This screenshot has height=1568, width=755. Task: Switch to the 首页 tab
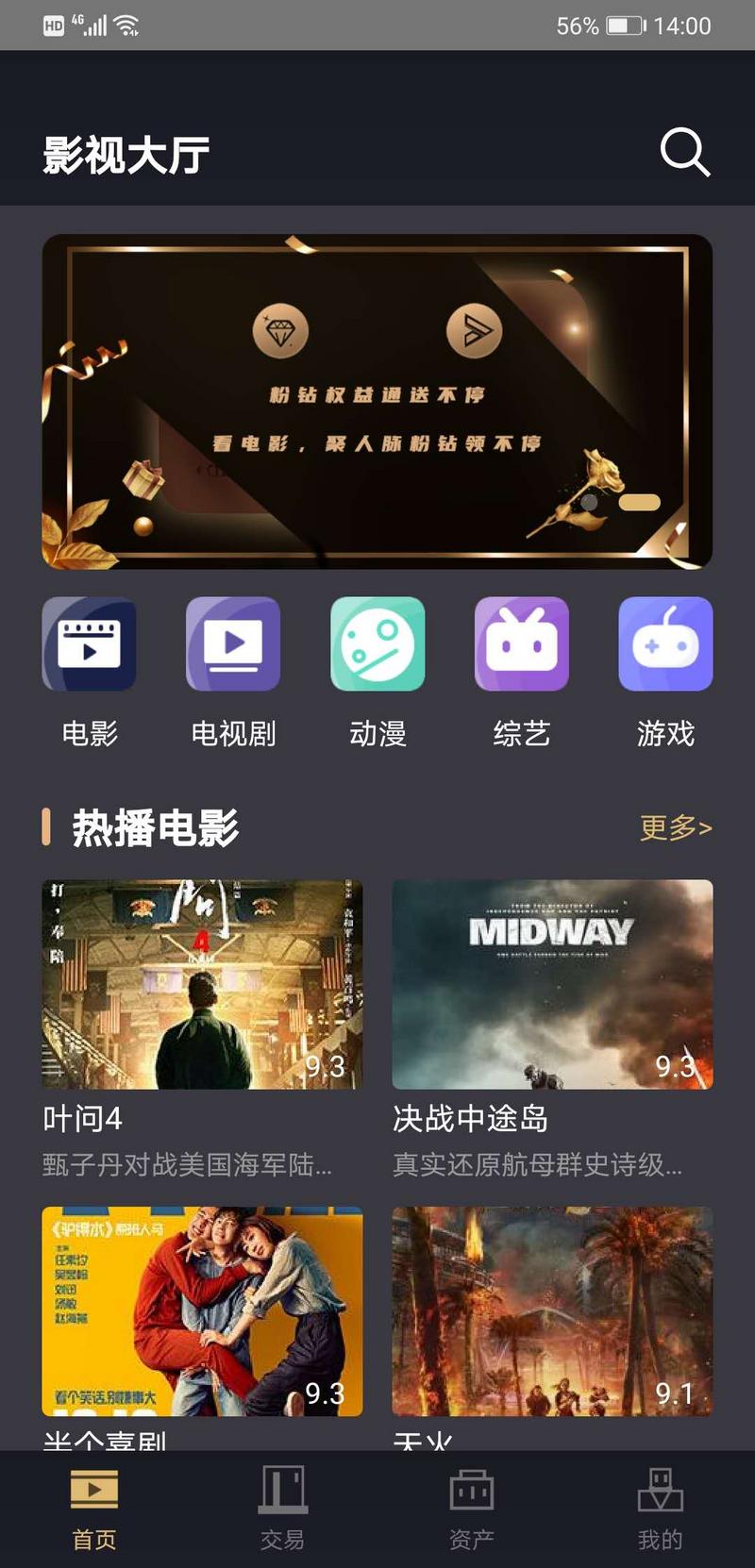point(94,1509)
